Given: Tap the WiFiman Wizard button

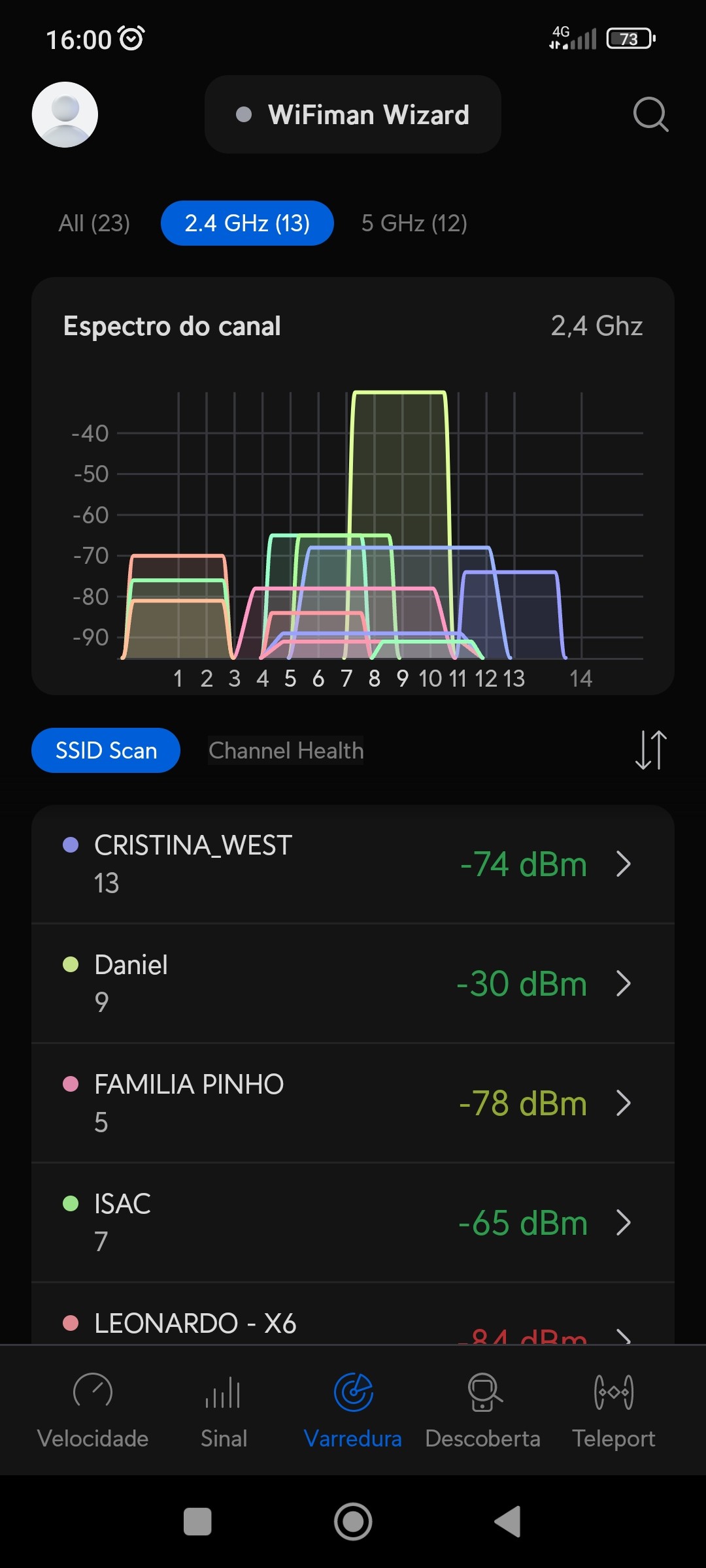Looking at the screenshot, I should pyautogui.click(x=352, y=114).
